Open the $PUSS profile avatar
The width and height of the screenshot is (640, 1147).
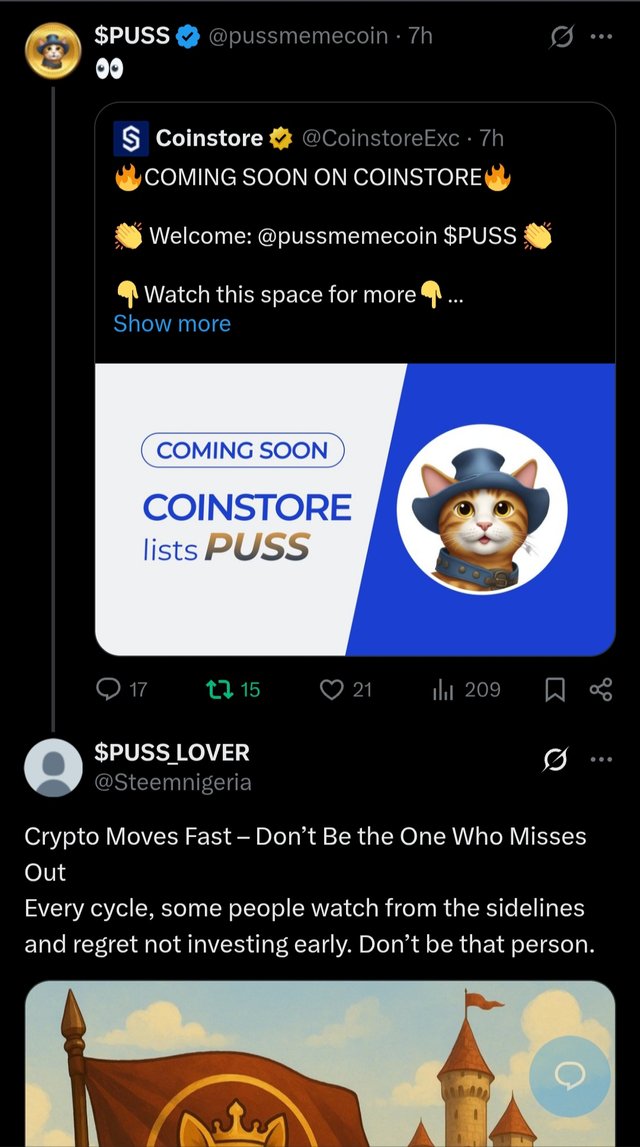[x=52, y=50]
